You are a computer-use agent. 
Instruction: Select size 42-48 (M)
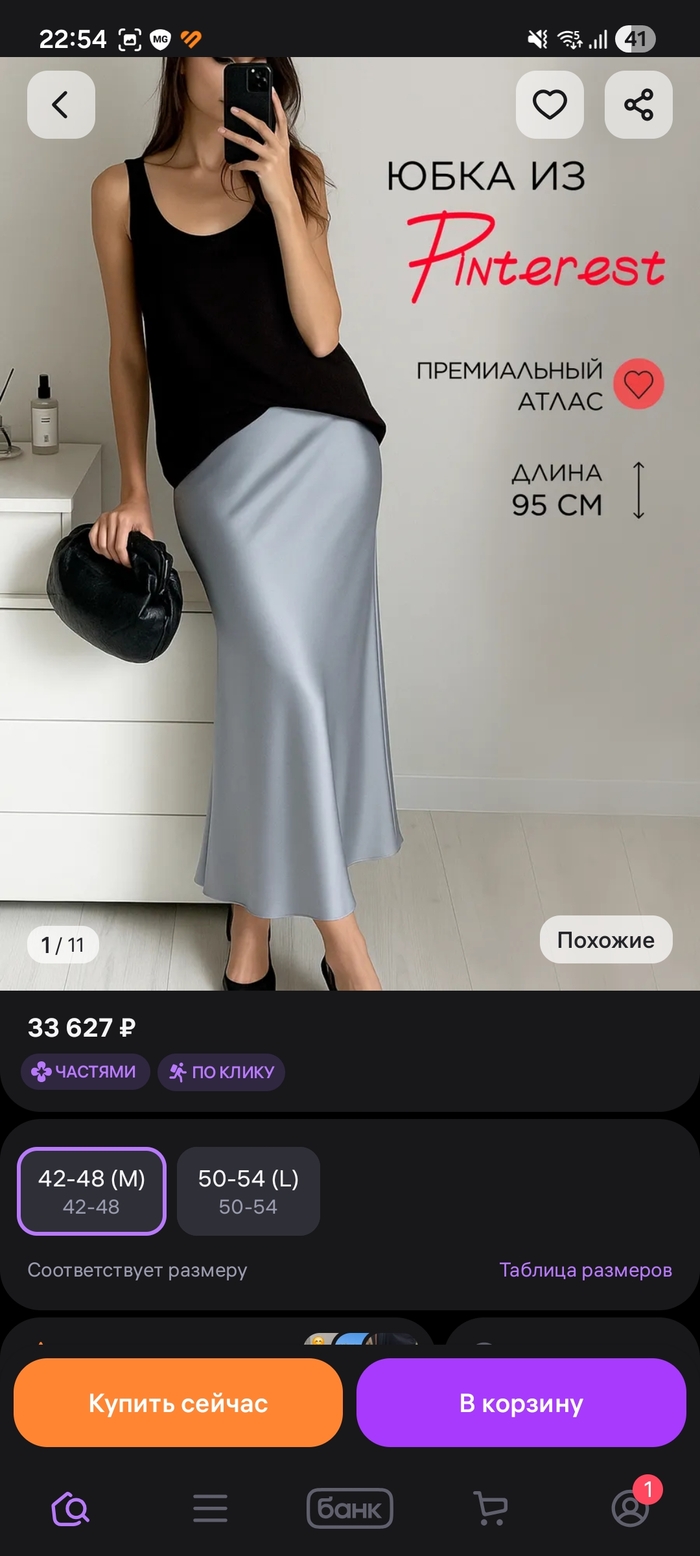(x=91, y=1191)
